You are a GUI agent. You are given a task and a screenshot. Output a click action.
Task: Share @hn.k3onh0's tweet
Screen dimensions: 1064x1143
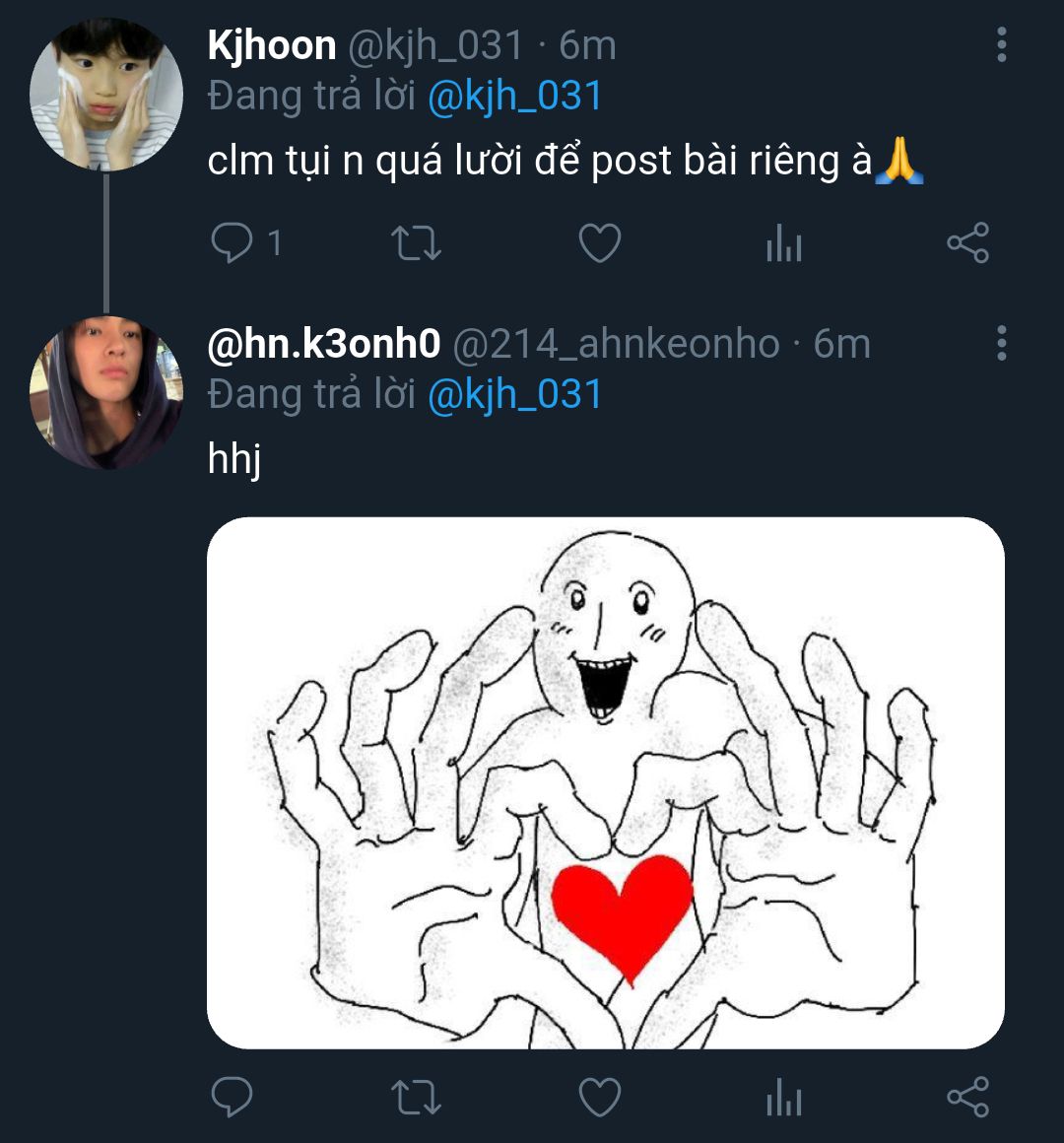(967, 1097)
